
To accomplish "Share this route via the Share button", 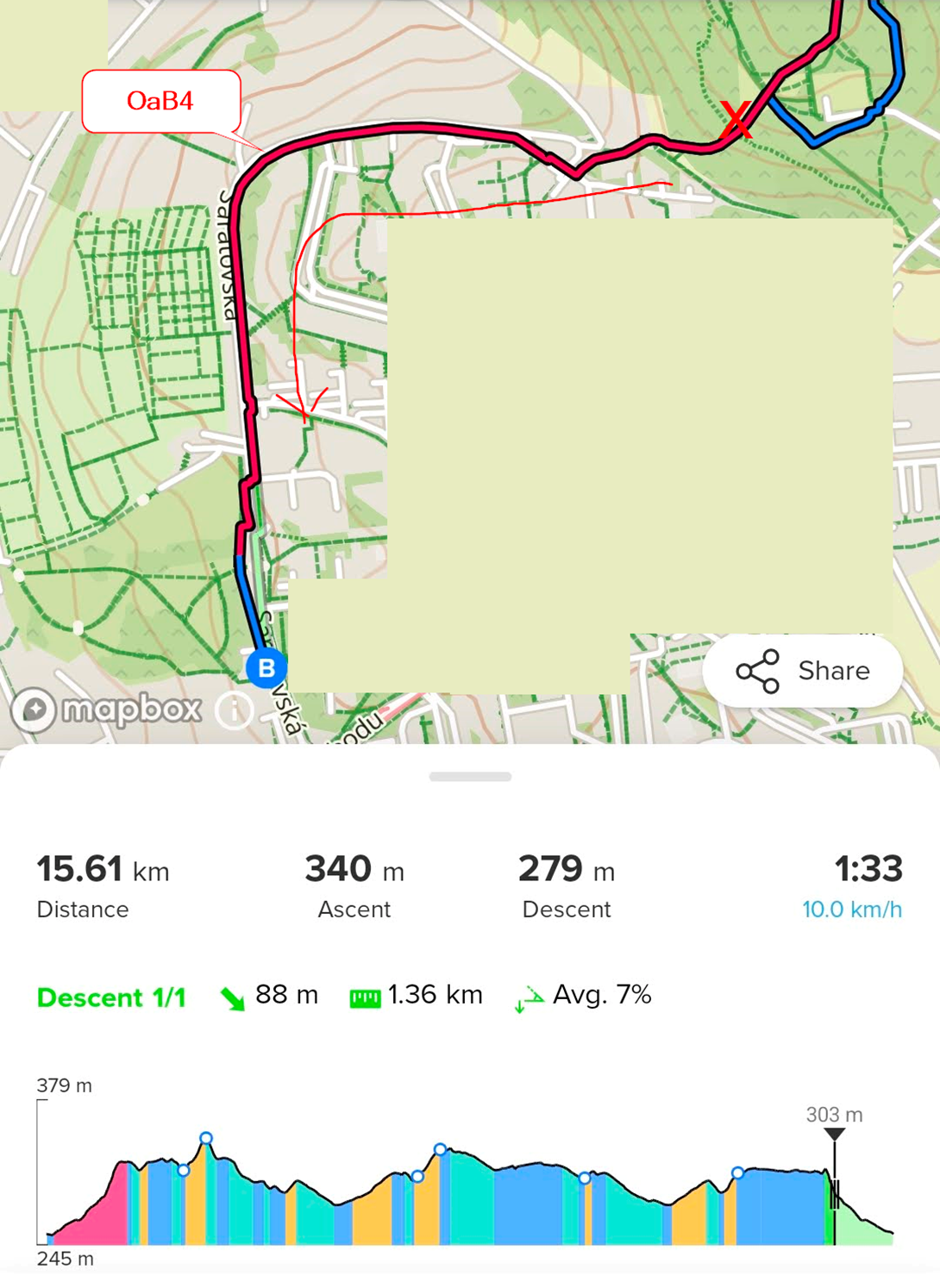I will click(803, 671).
